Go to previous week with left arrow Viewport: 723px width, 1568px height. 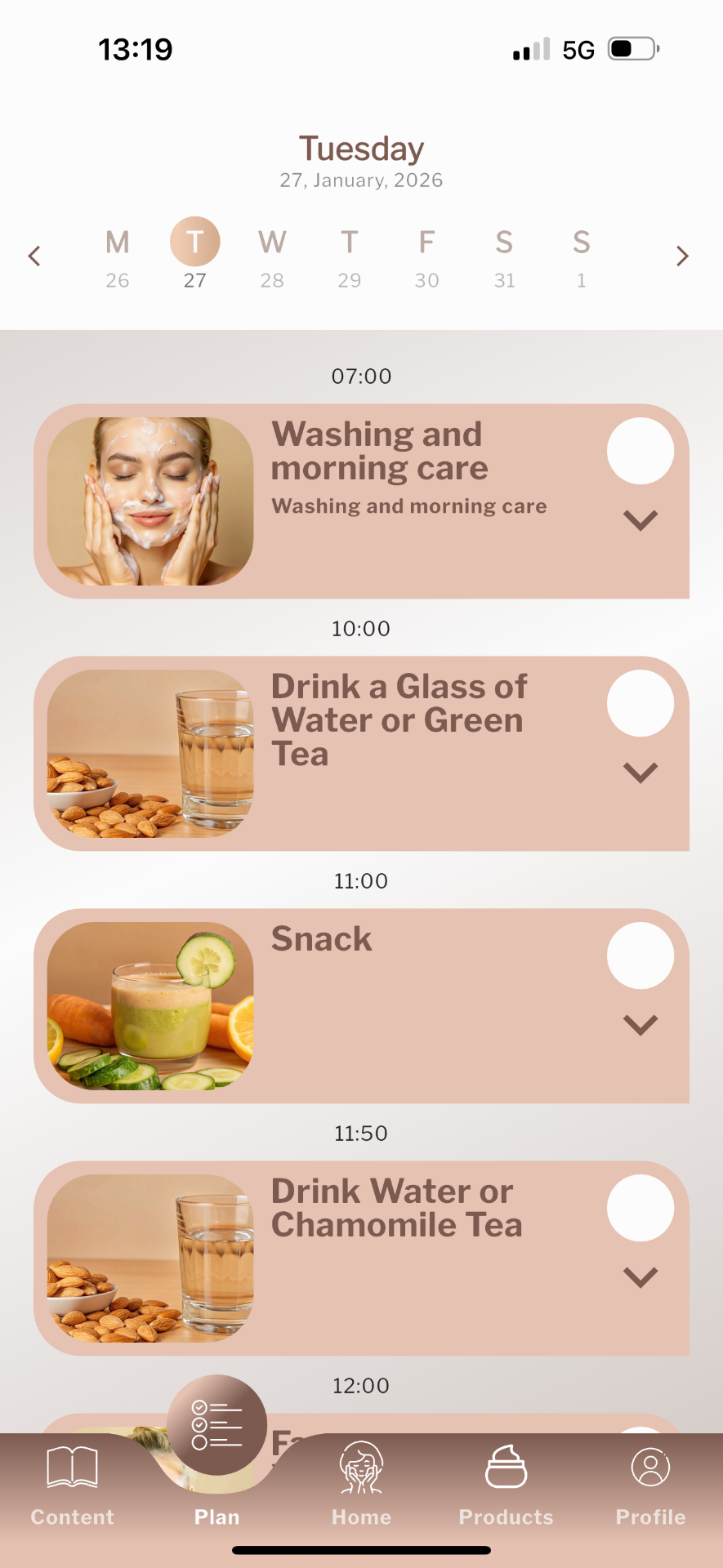(33, 256)
